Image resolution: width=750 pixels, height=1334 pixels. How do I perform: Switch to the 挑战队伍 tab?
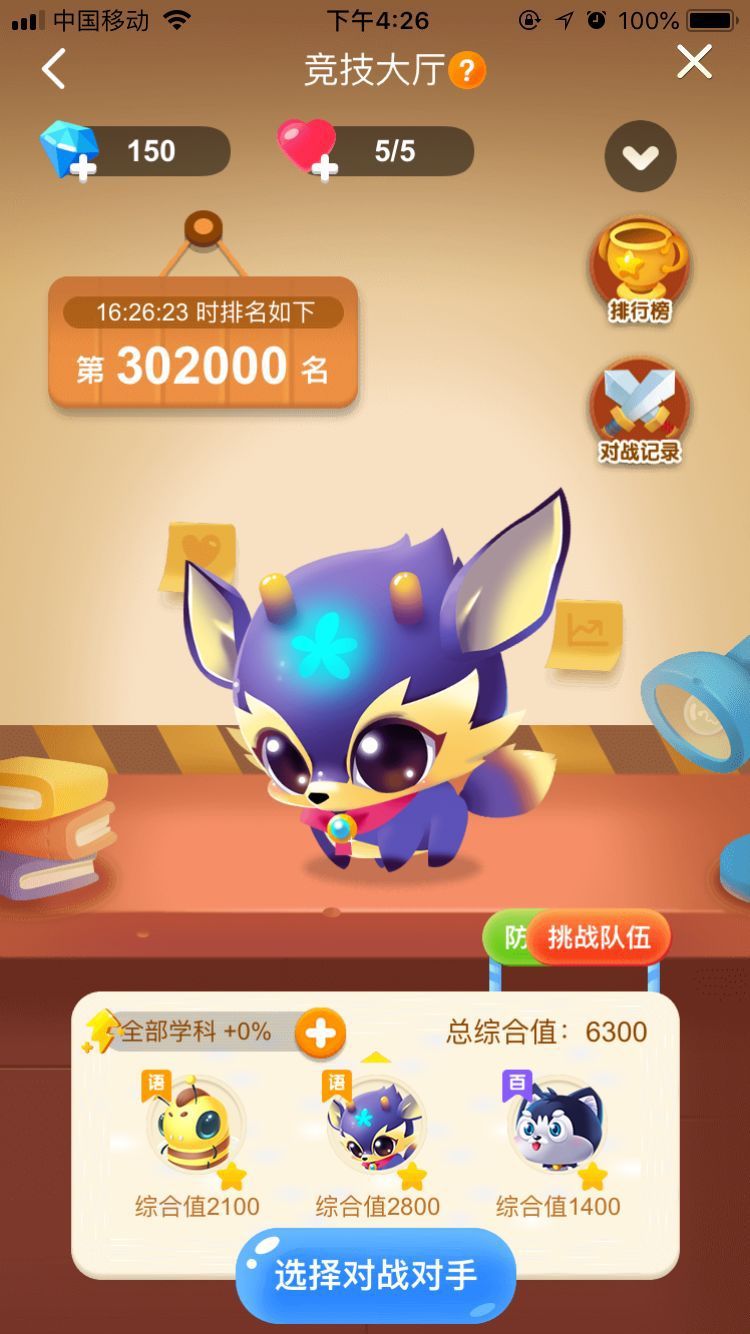599,937
